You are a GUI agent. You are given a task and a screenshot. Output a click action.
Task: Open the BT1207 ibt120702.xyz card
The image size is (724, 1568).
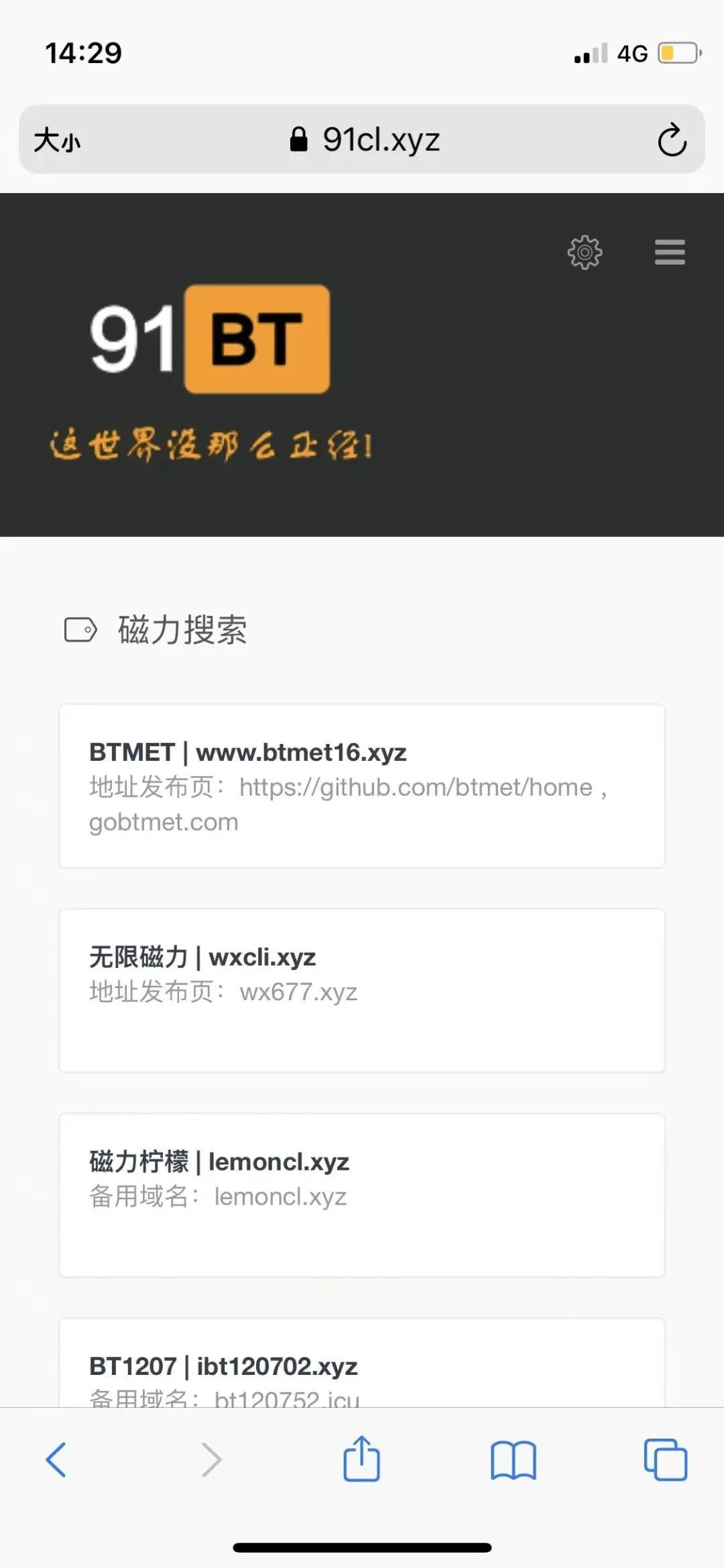[362, 1368]
